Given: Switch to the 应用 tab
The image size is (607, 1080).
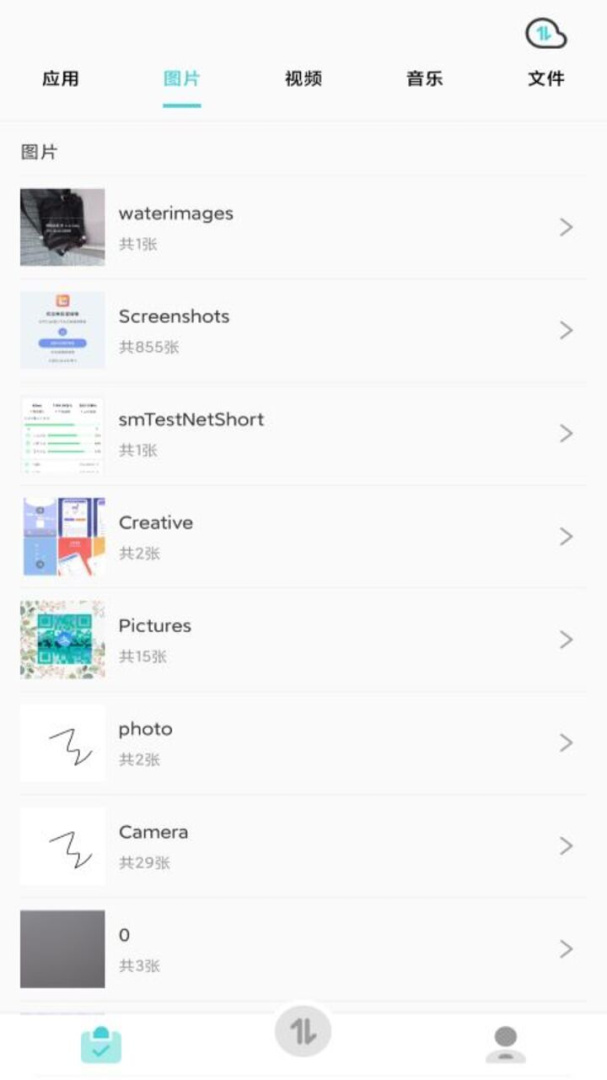Looking at the screenshot, I should 60,79.
